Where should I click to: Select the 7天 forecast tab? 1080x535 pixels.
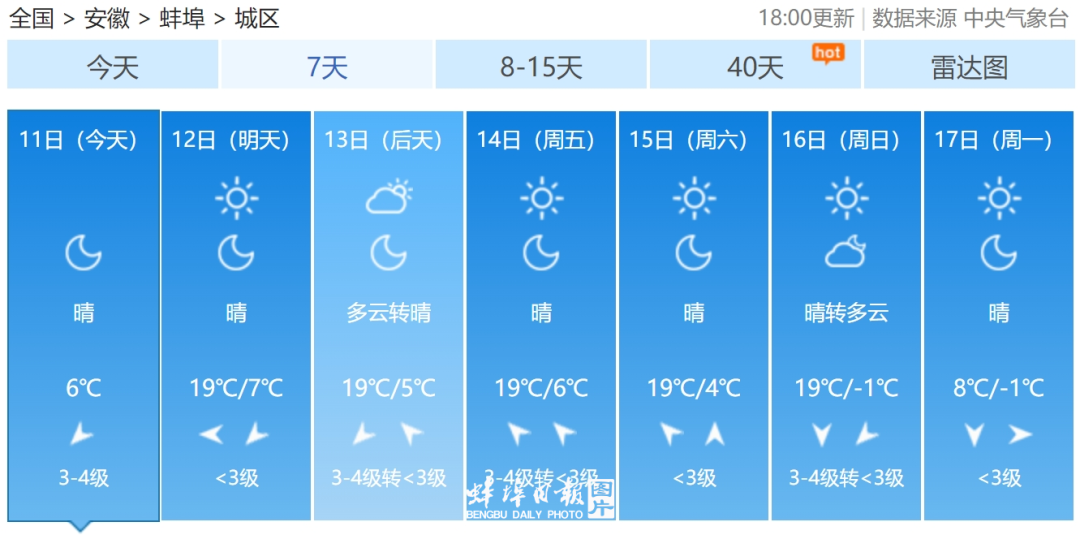click(x=326, y=67)
